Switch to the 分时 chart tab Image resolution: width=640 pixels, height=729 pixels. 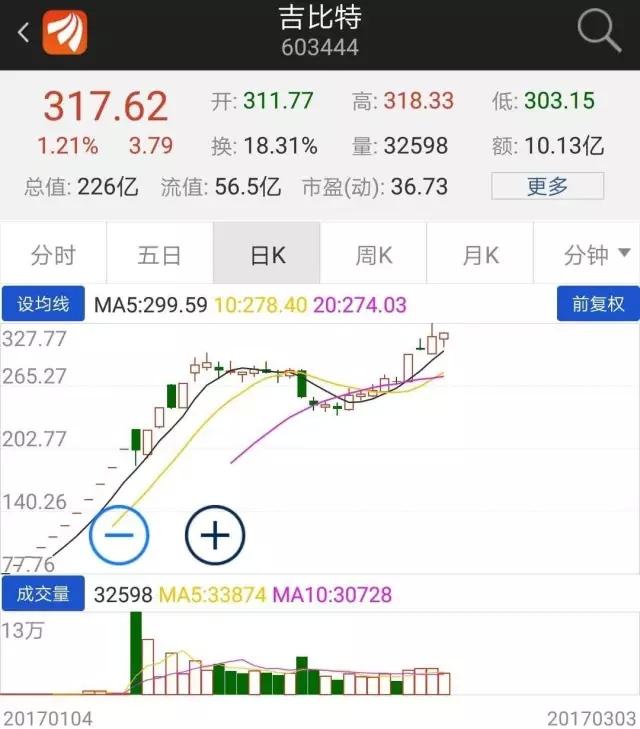pyautogui.click(x=53, y=255)
